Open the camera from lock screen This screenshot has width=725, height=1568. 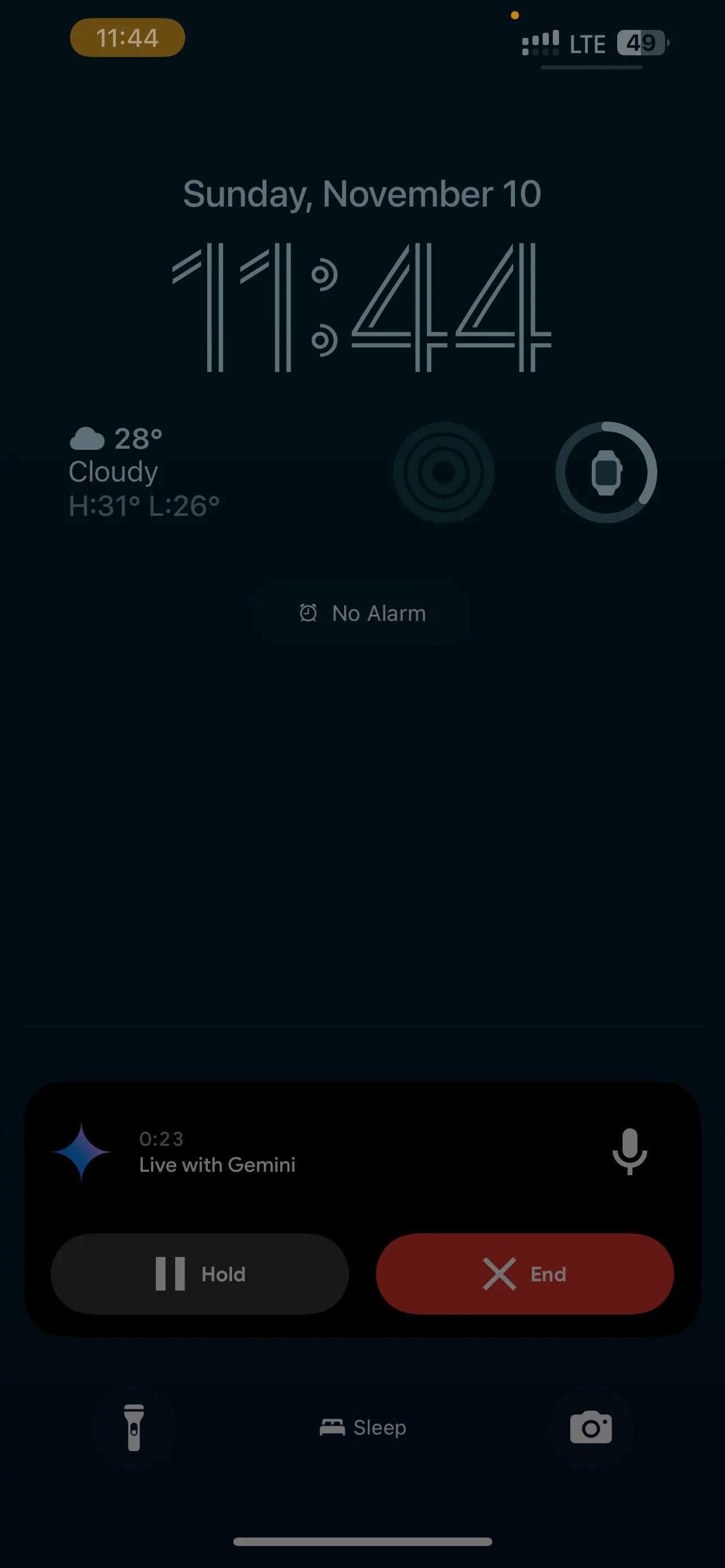tap(591, 1427)
